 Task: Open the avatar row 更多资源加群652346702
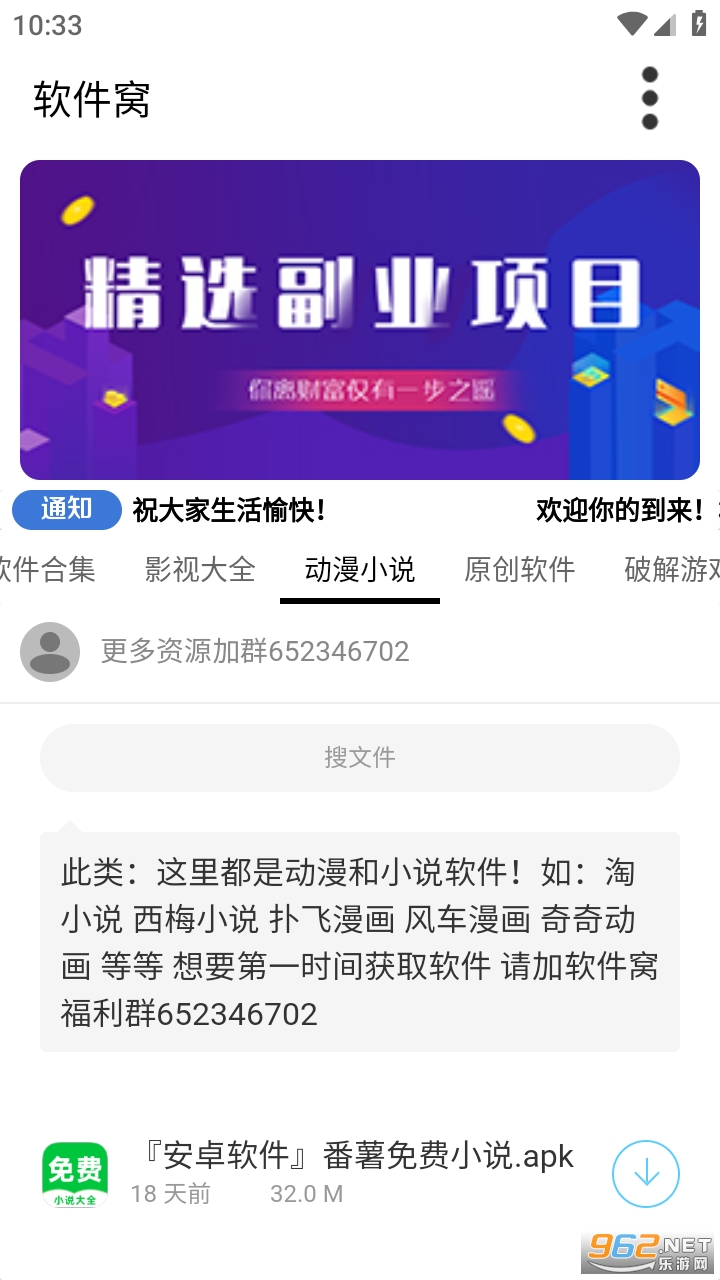click(x=255, y=652)
